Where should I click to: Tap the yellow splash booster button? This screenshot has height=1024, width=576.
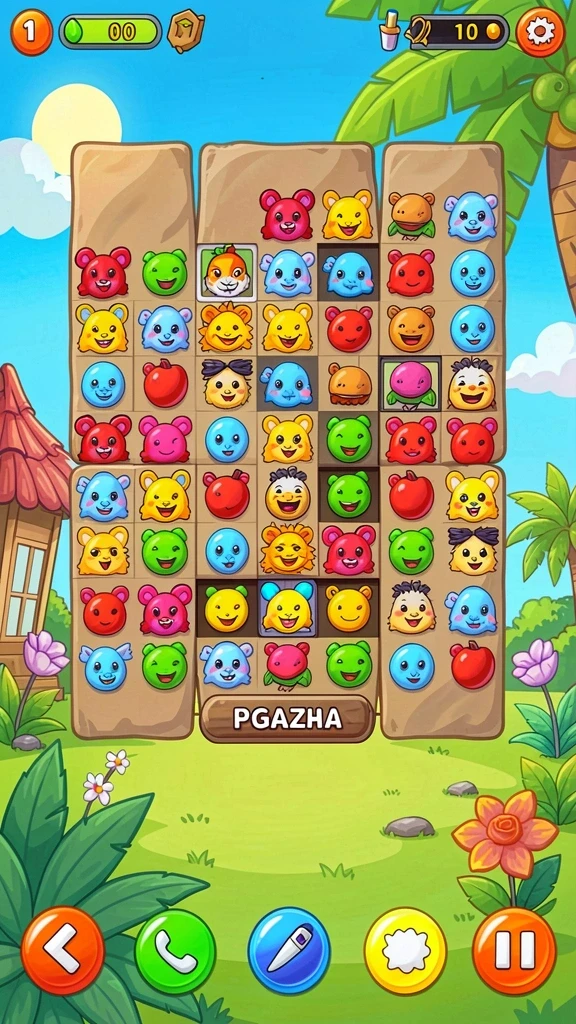[x=405, y=951]
